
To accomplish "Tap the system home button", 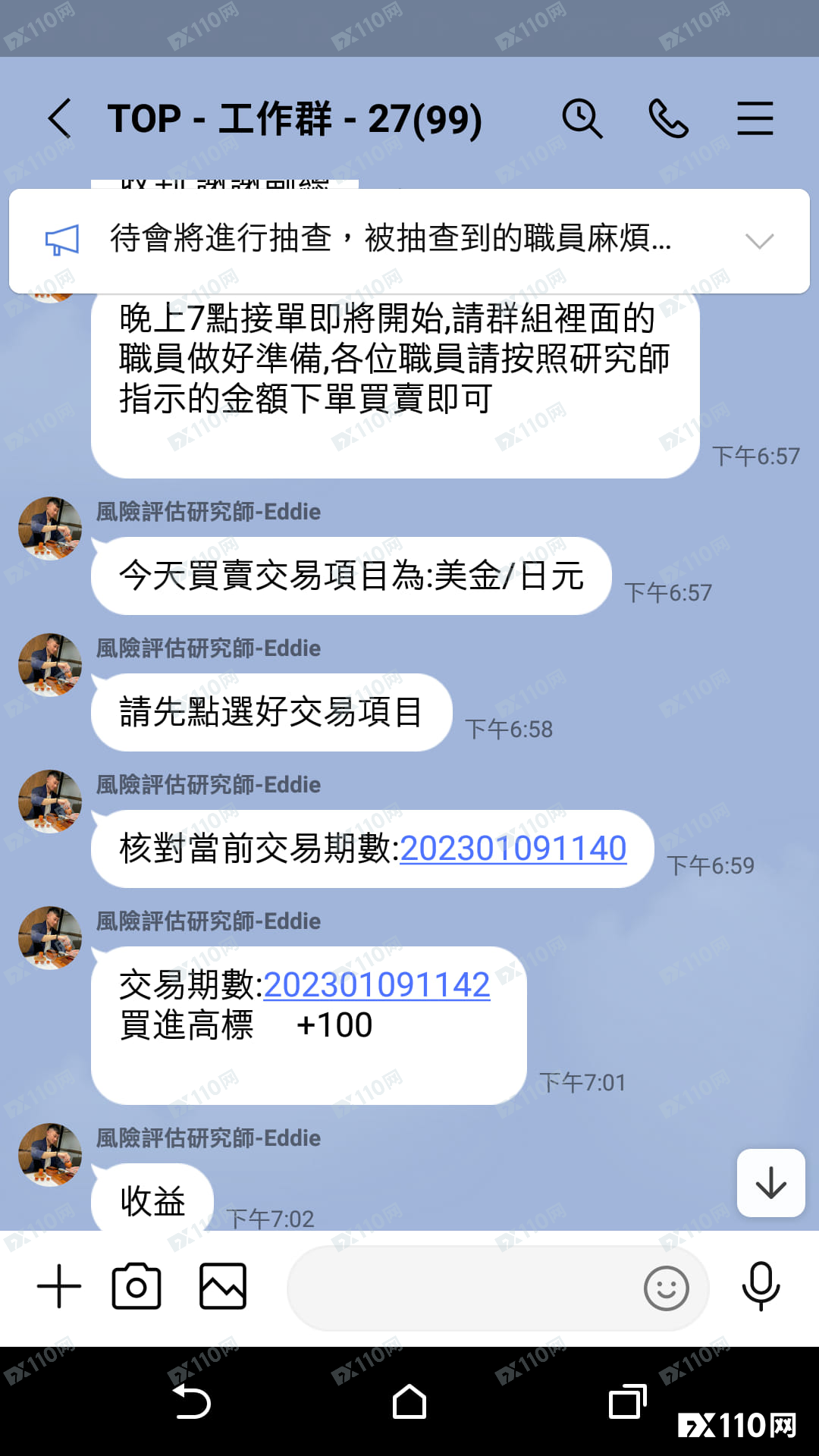I will coord(409,1401).
